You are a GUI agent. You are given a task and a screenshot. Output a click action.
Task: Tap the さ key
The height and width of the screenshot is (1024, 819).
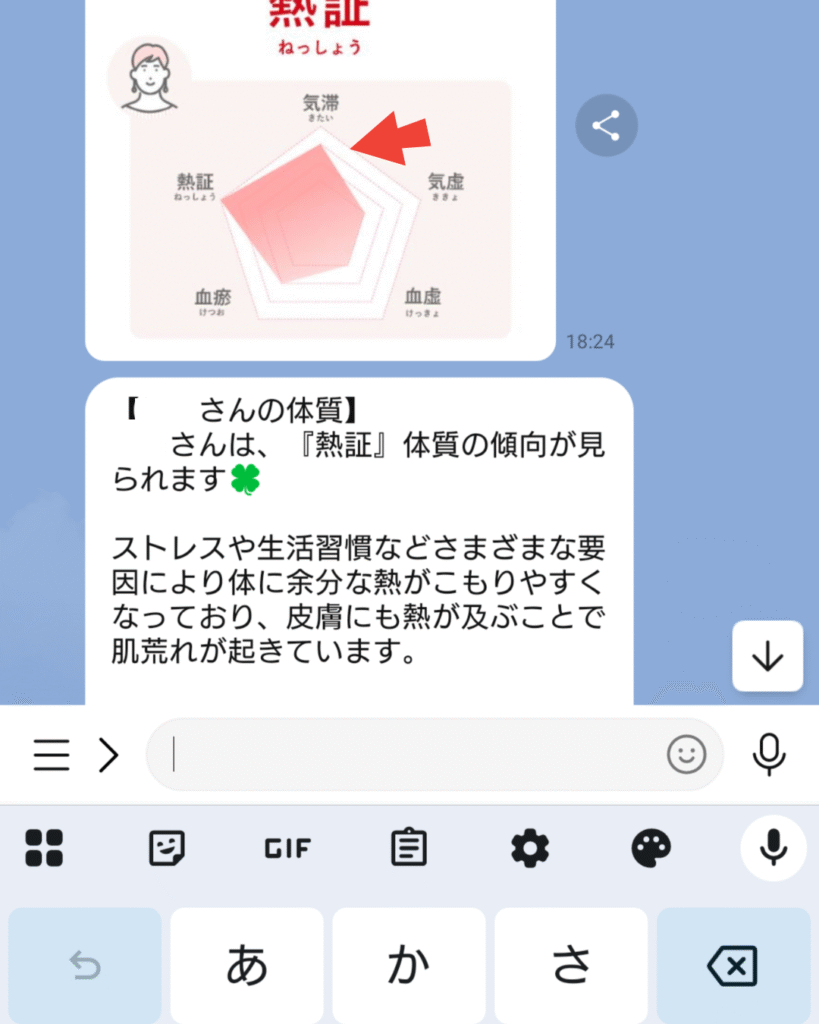tap(570, 965)
